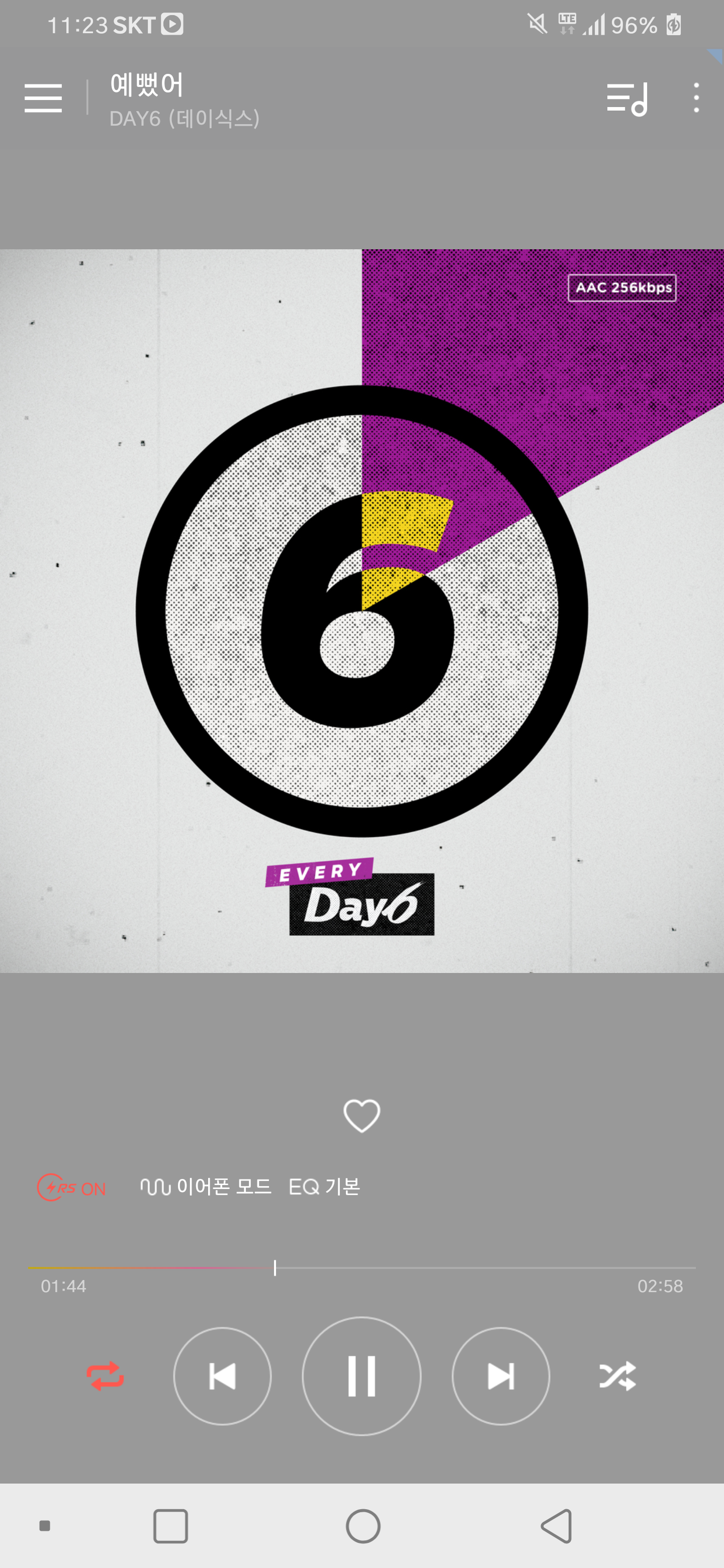Open the EQ 기본 equalizer setting
Image resolution: width=724 pixels, height=1568 pixels.
click(x=325, y=1187)
